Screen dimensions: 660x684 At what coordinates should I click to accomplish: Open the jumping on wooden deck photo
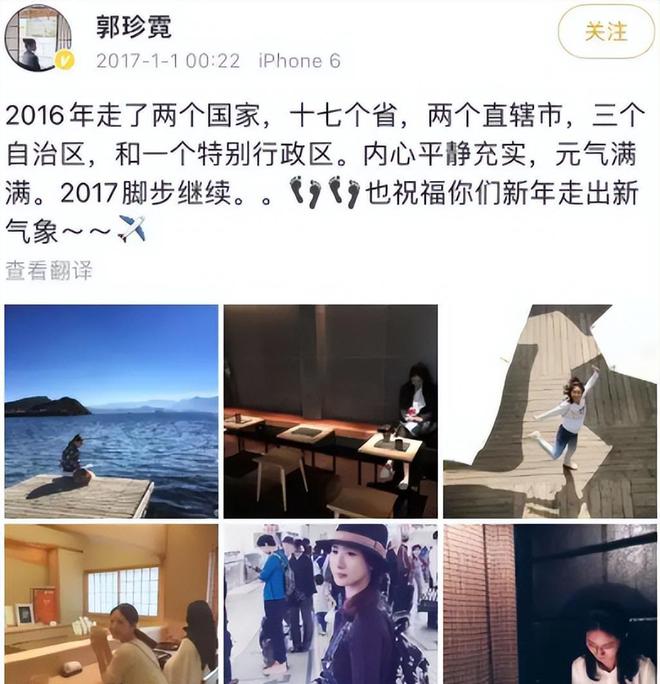pos(550,410)
